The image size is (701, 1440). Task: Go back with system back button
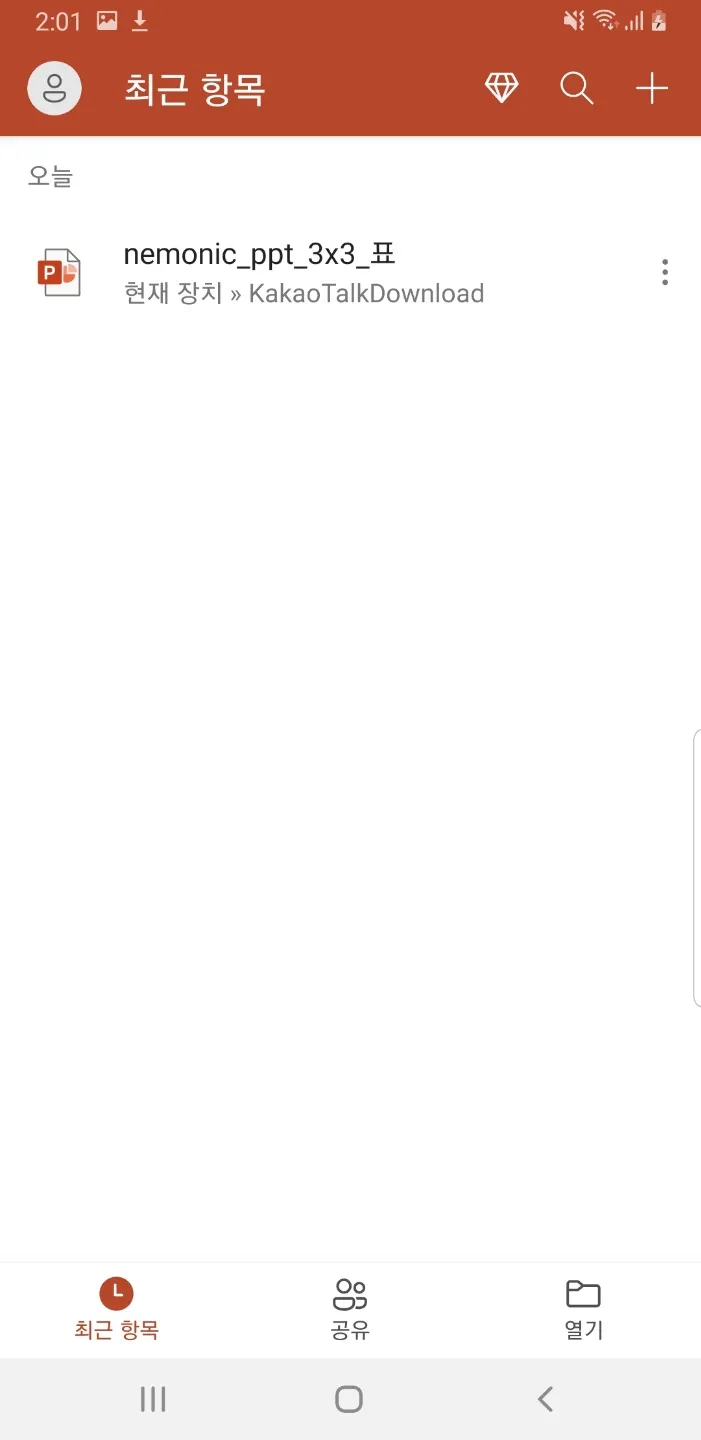tap(545, 1398)
